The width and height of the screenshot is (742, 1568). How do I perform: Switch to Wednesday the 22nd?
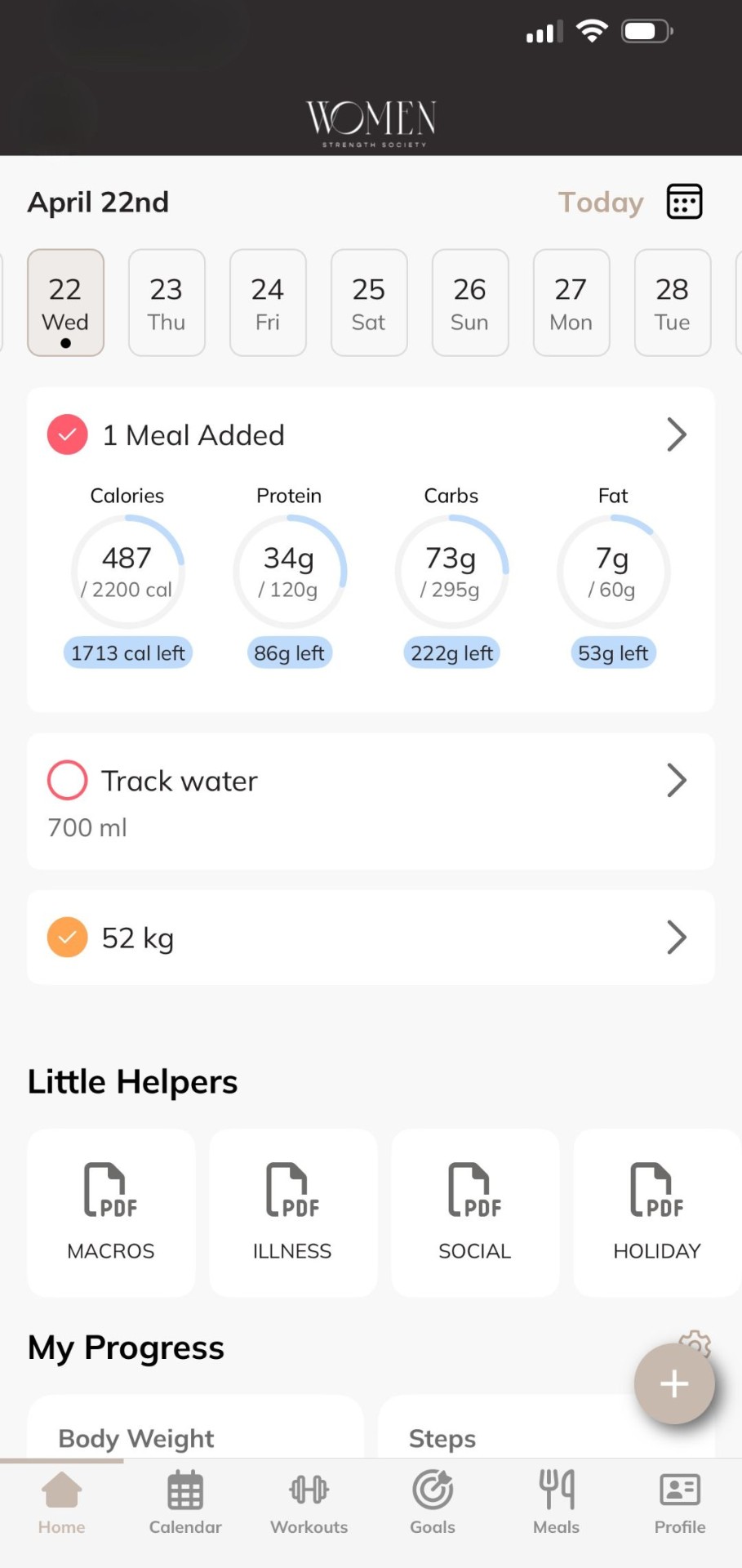click(65, 303)
